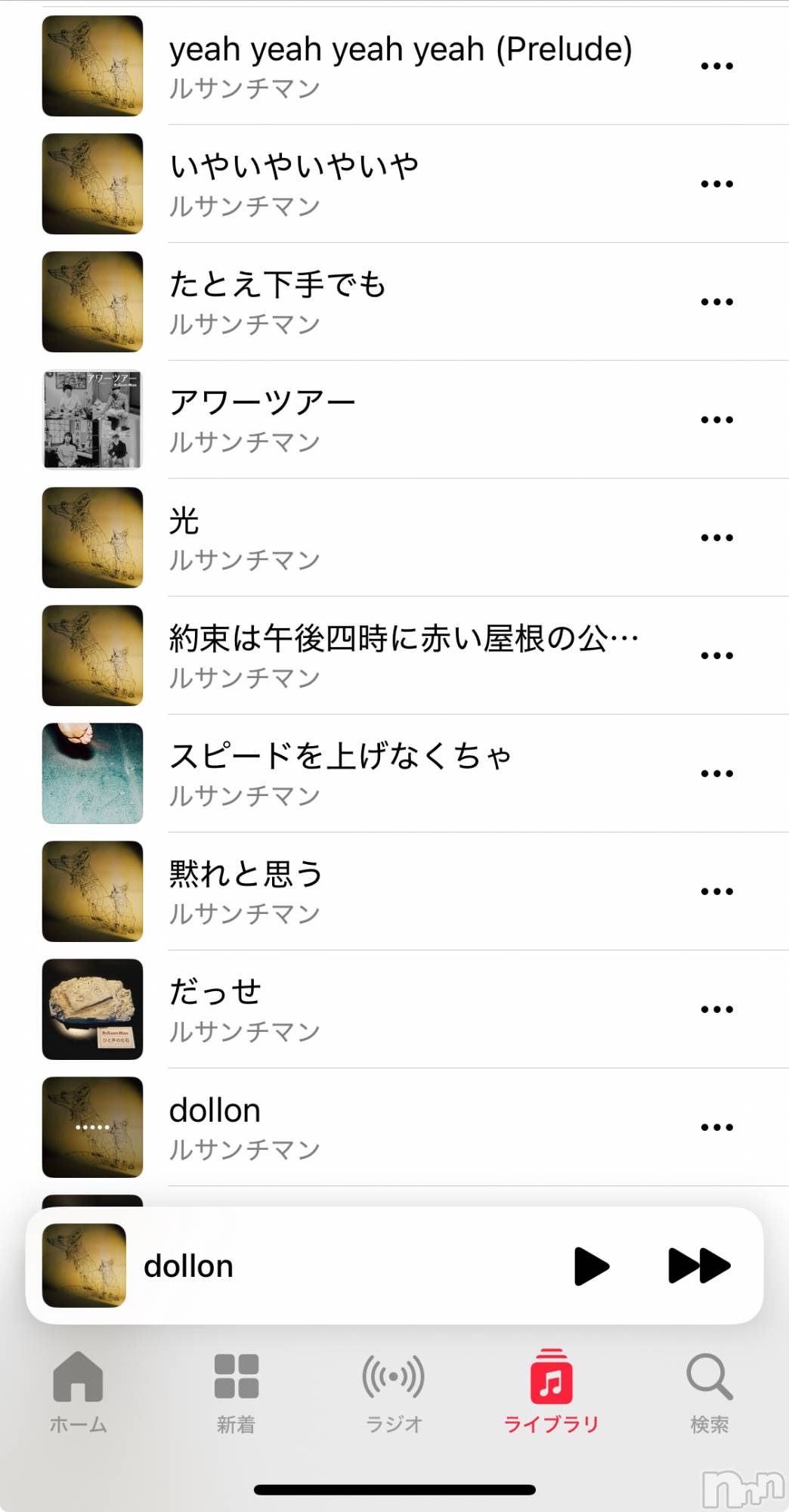Open more options for たとえ下手でも
This screenshot has height=1512, width=789.
pyautogui.click(x=716, y=302)
